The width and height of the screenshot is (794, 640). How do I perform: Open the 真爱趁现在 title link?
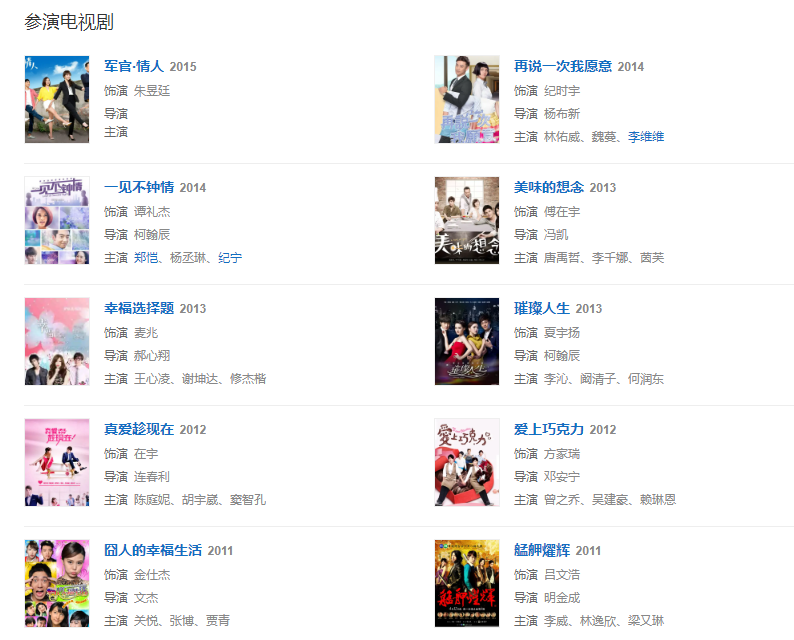[139, 430]
